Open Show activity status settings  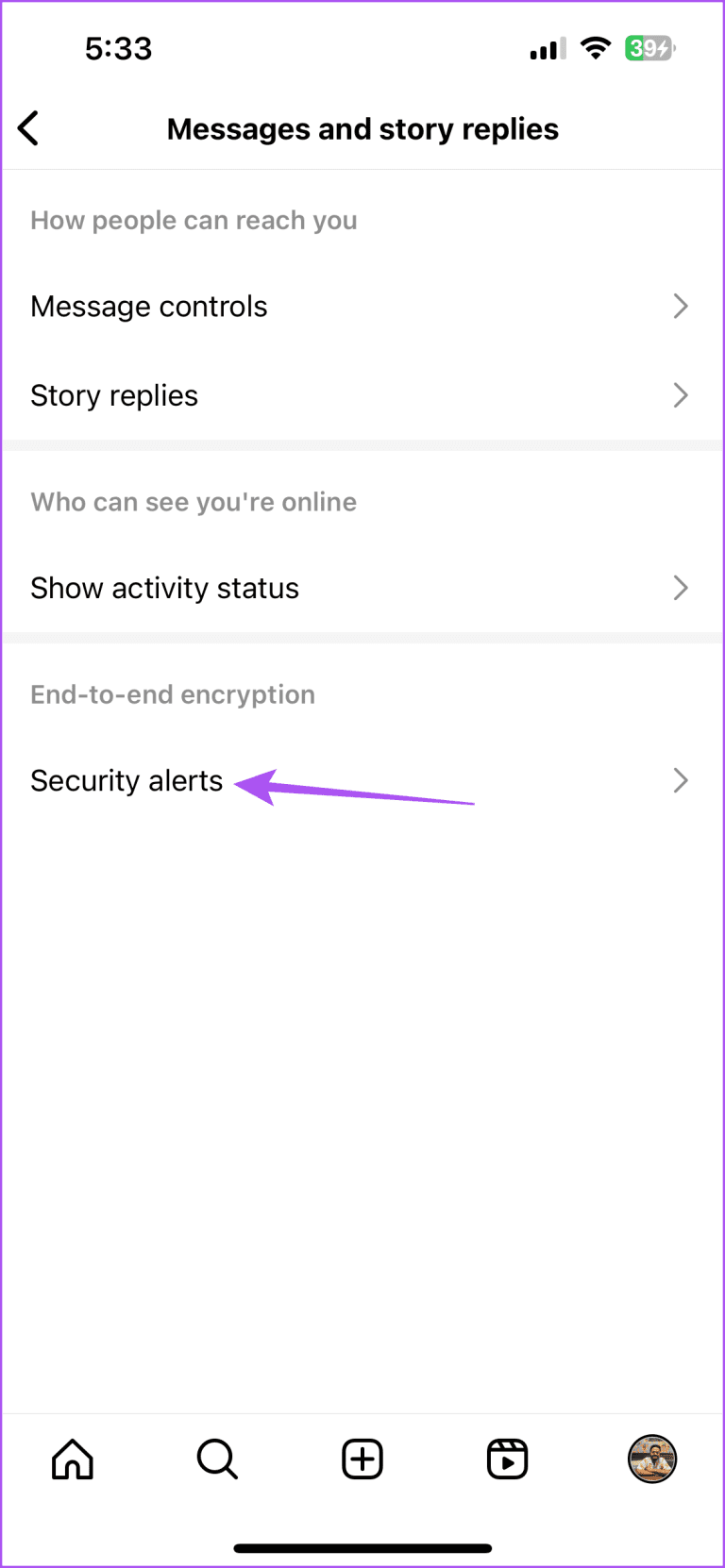coord(164,588)
